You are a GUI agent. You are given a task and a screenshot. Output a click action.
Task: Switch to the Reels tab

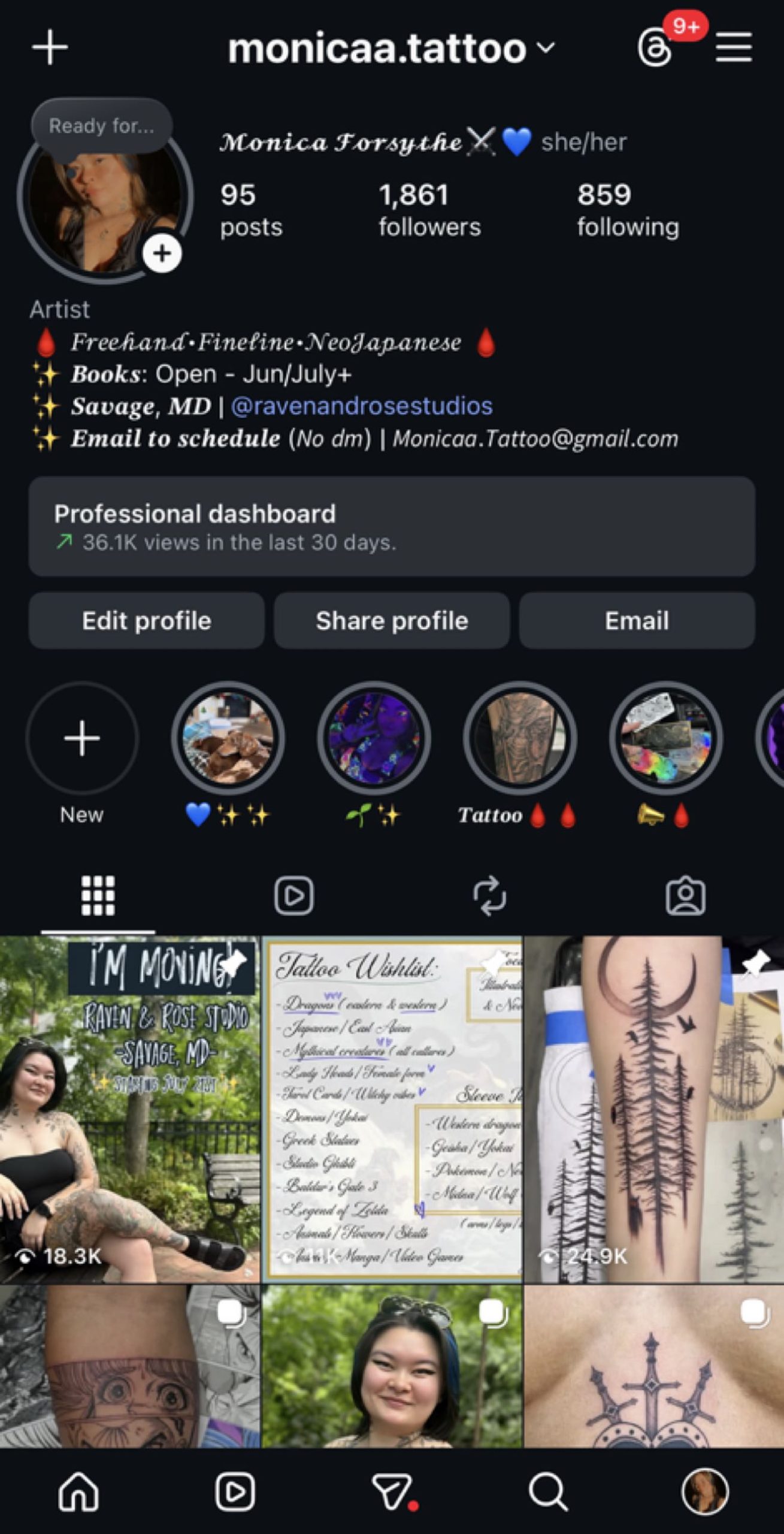pyautogui.click(x=293, y=895)
